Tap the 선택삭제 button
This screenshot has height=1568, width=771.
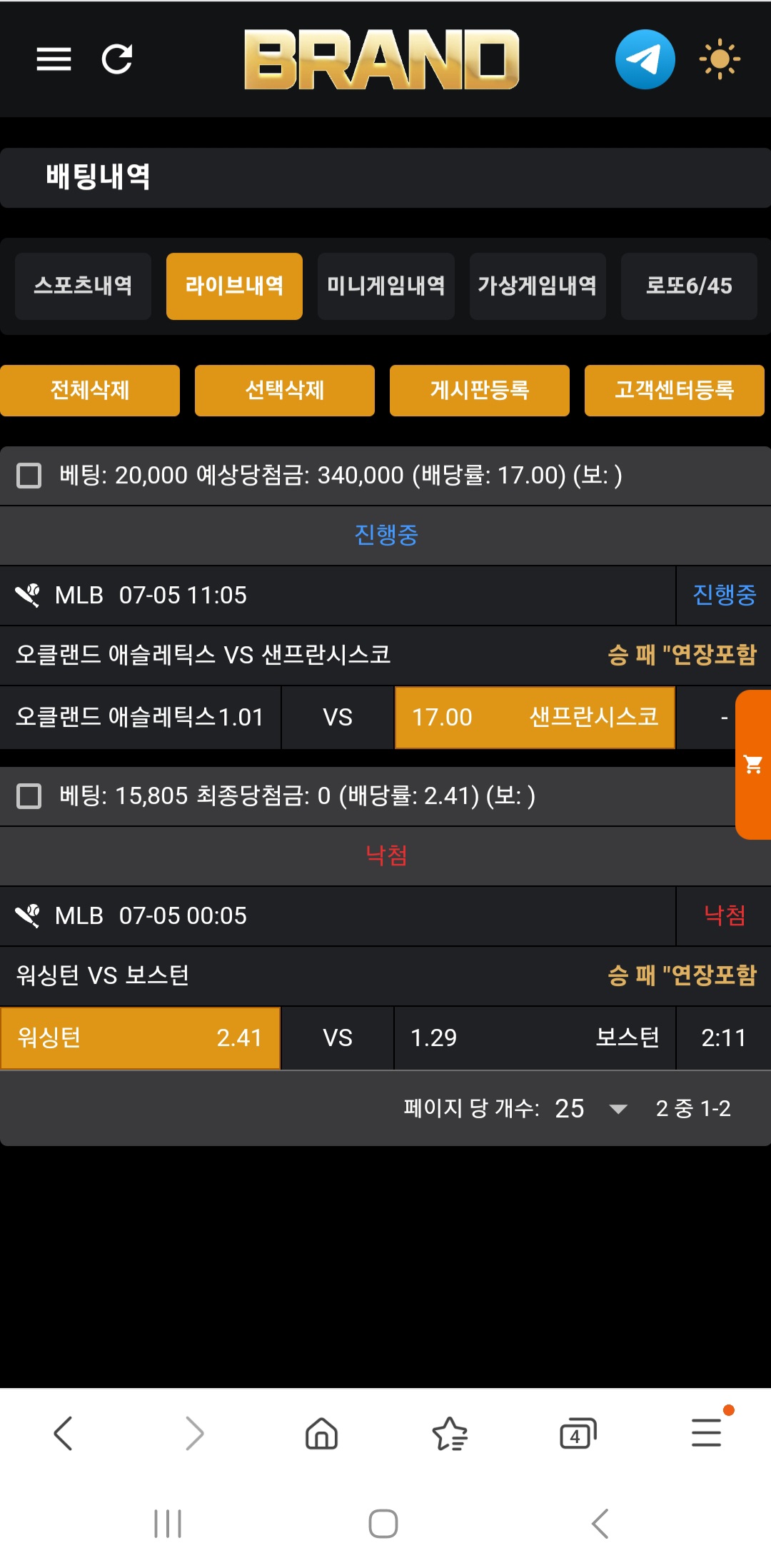[285, 390]
